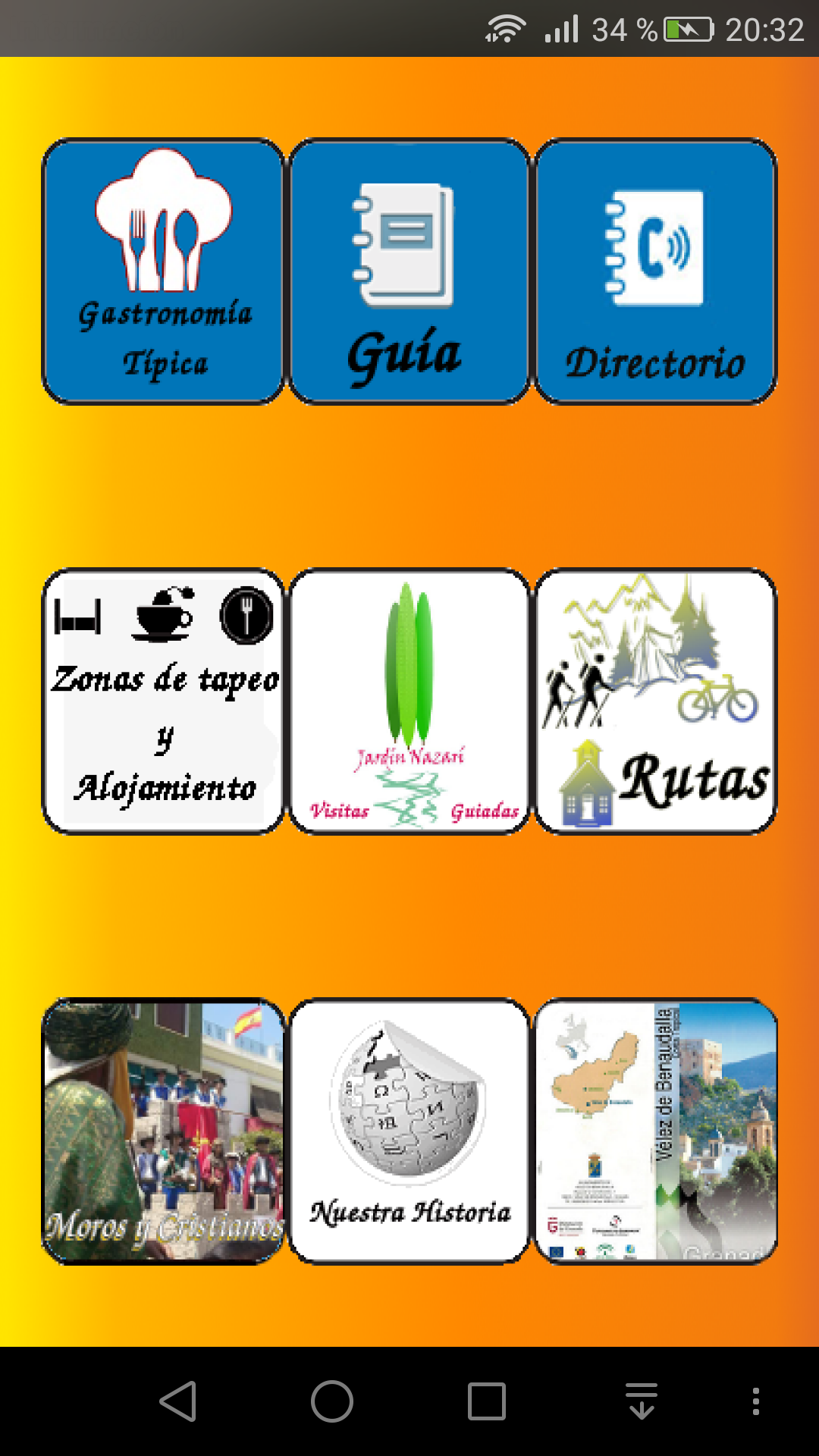The height and width of the screenshot is (1456, 819).
Task: Open the Rutas tile
Action: click(655, 701)
